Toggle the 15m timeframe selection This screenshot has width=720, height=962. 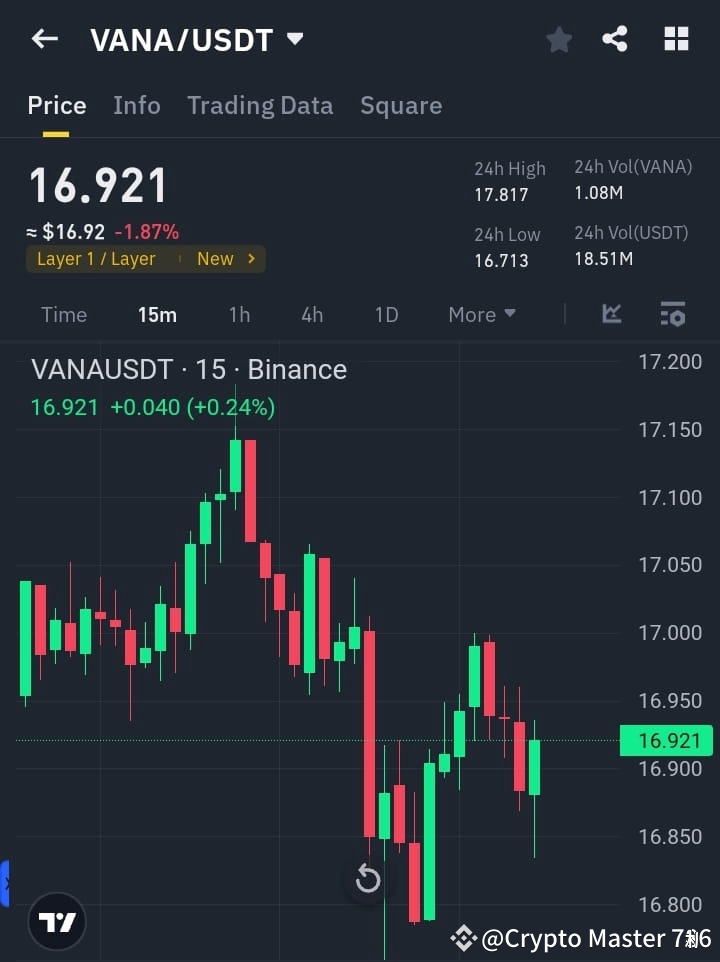[x=157, y=314]
